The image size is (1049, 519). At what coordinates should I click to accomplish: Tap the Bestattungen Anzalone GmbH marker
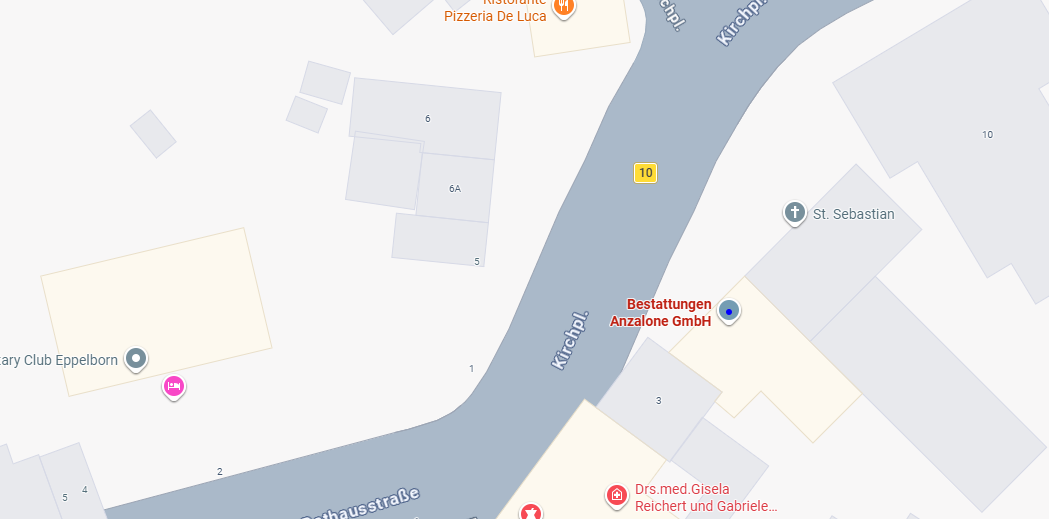tap(729, 312)
